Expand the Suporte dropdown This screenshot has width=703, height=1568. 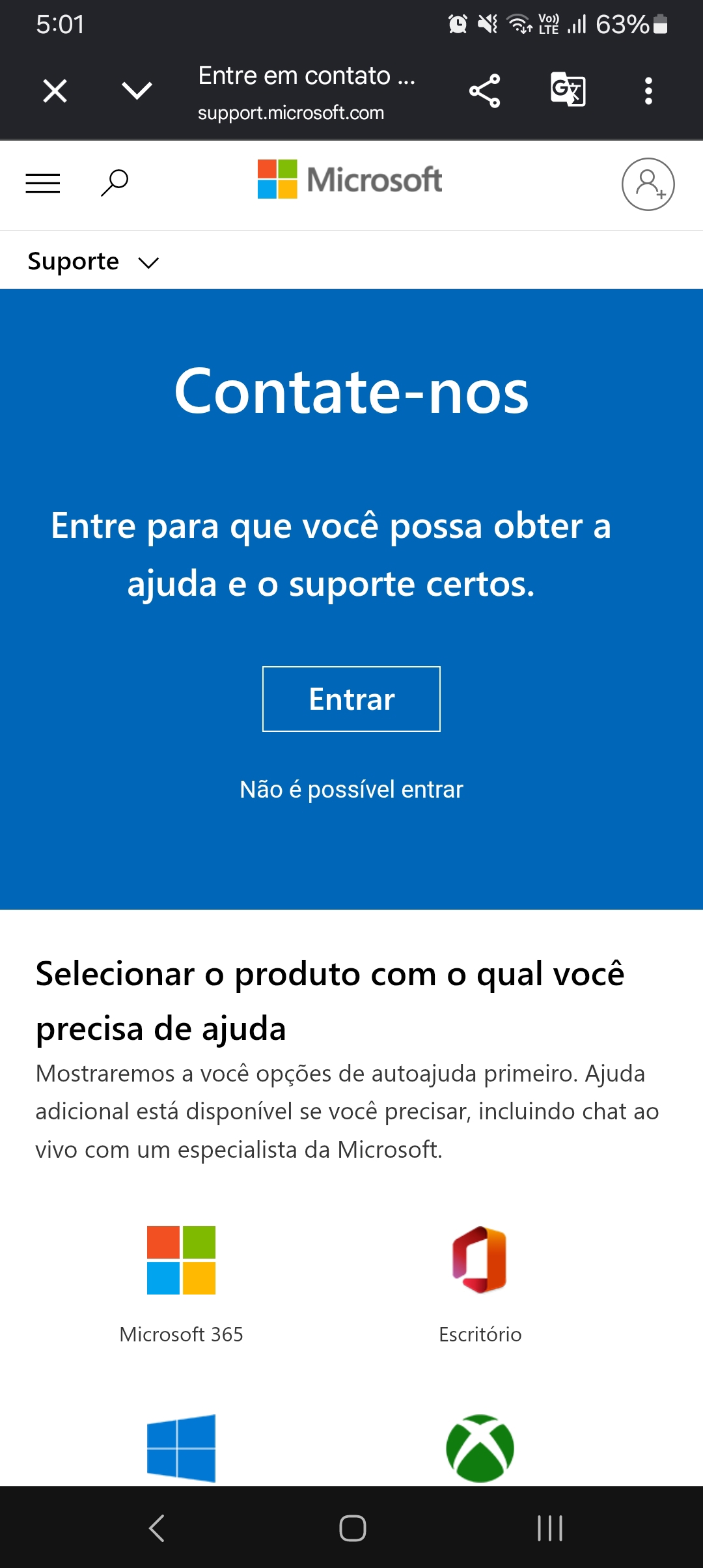(x=93, y=261)
